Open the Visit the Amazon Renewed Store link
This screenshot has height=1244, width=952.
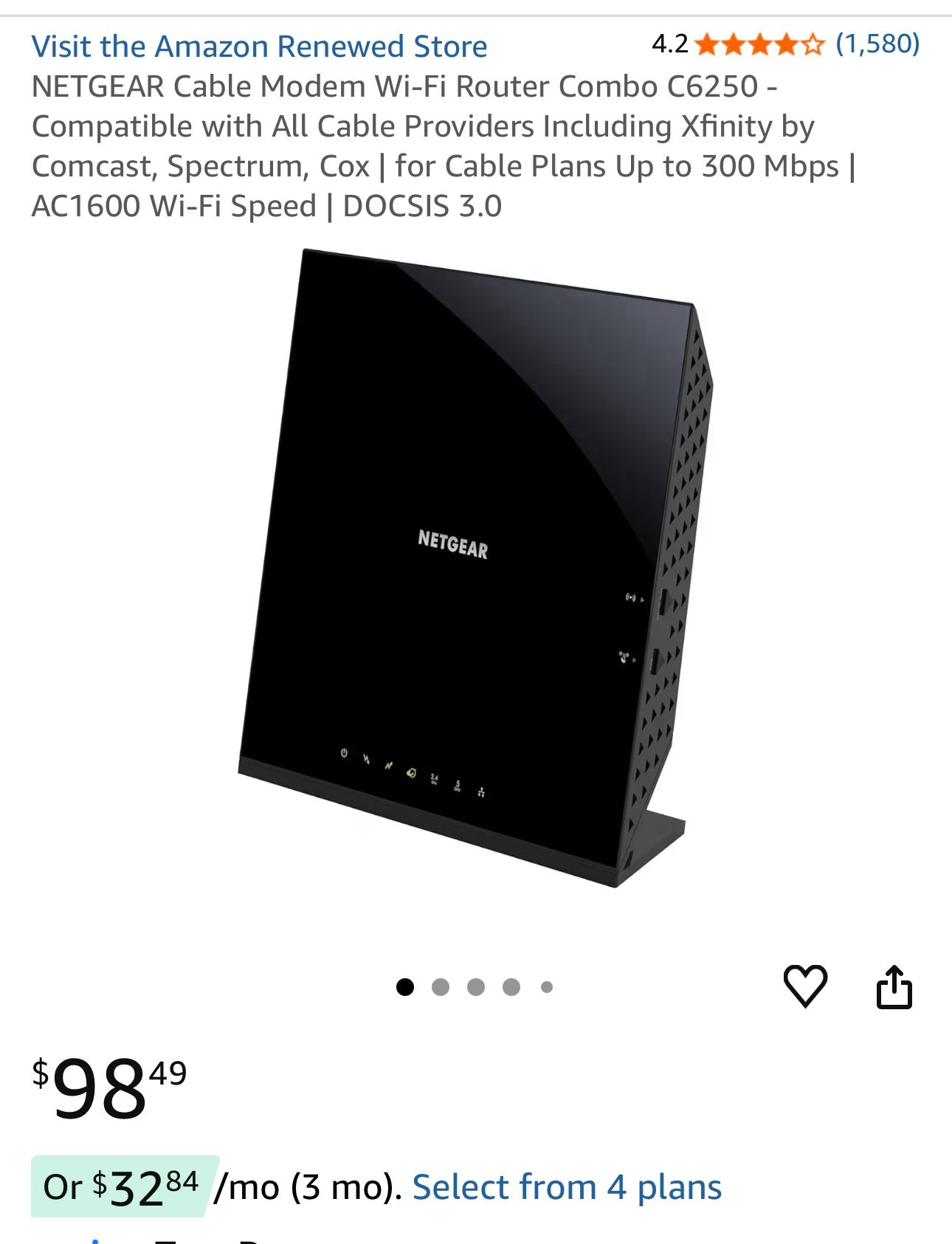coord(260,46)
